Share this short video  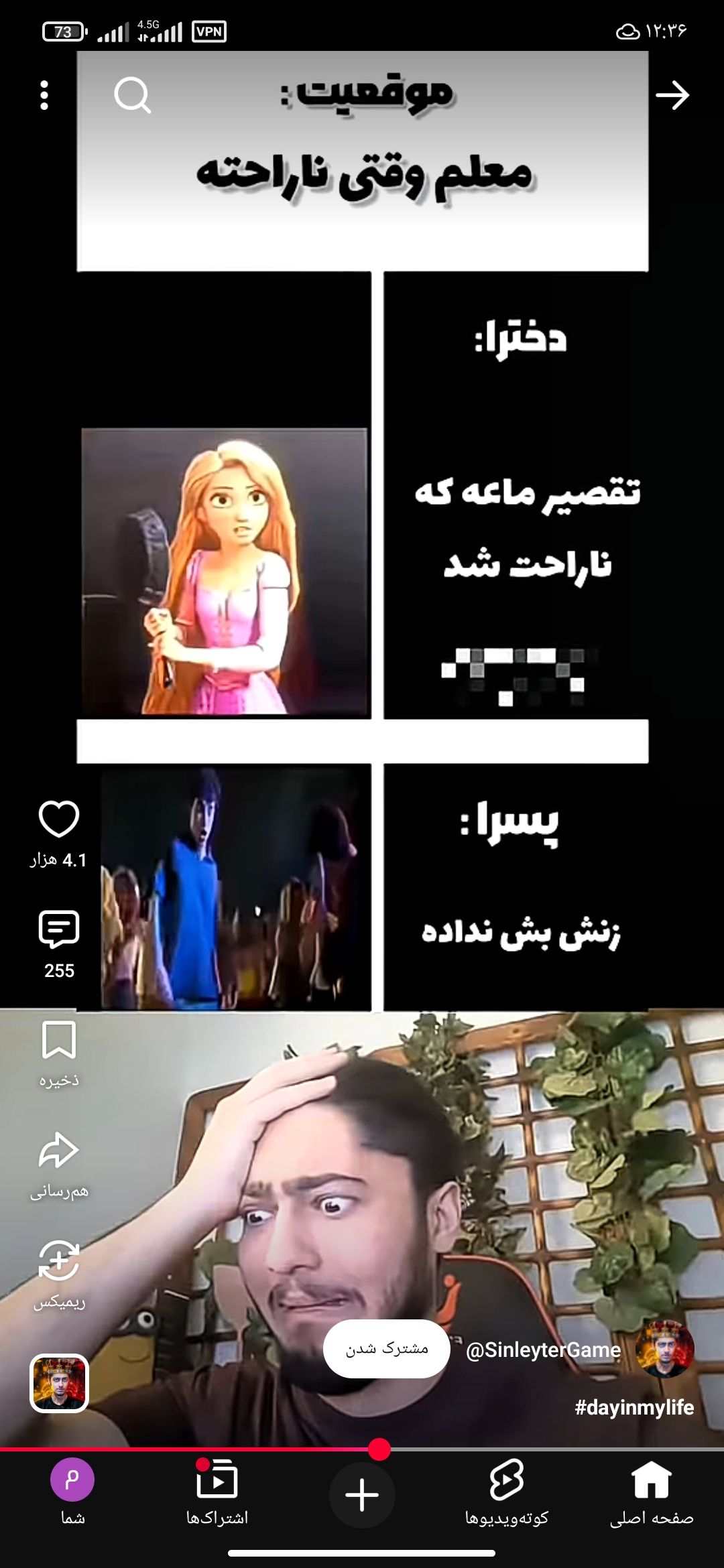(x=59, y=1151)
